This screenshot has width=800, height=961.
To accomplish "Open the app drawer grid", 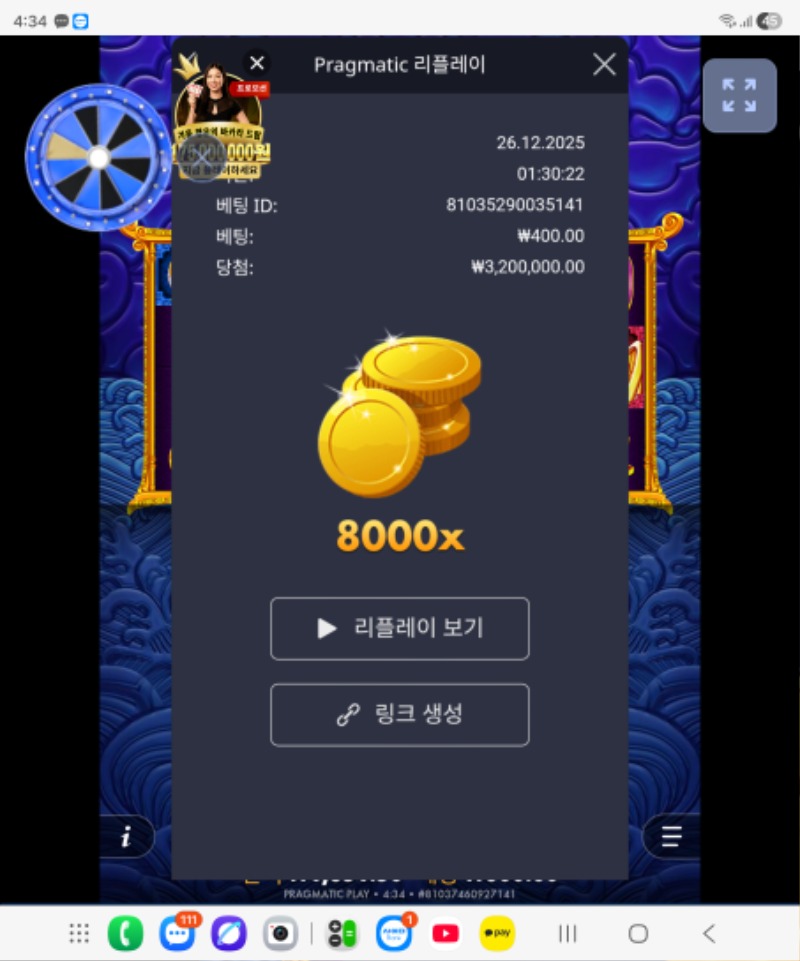I will (x=80, y=934).
